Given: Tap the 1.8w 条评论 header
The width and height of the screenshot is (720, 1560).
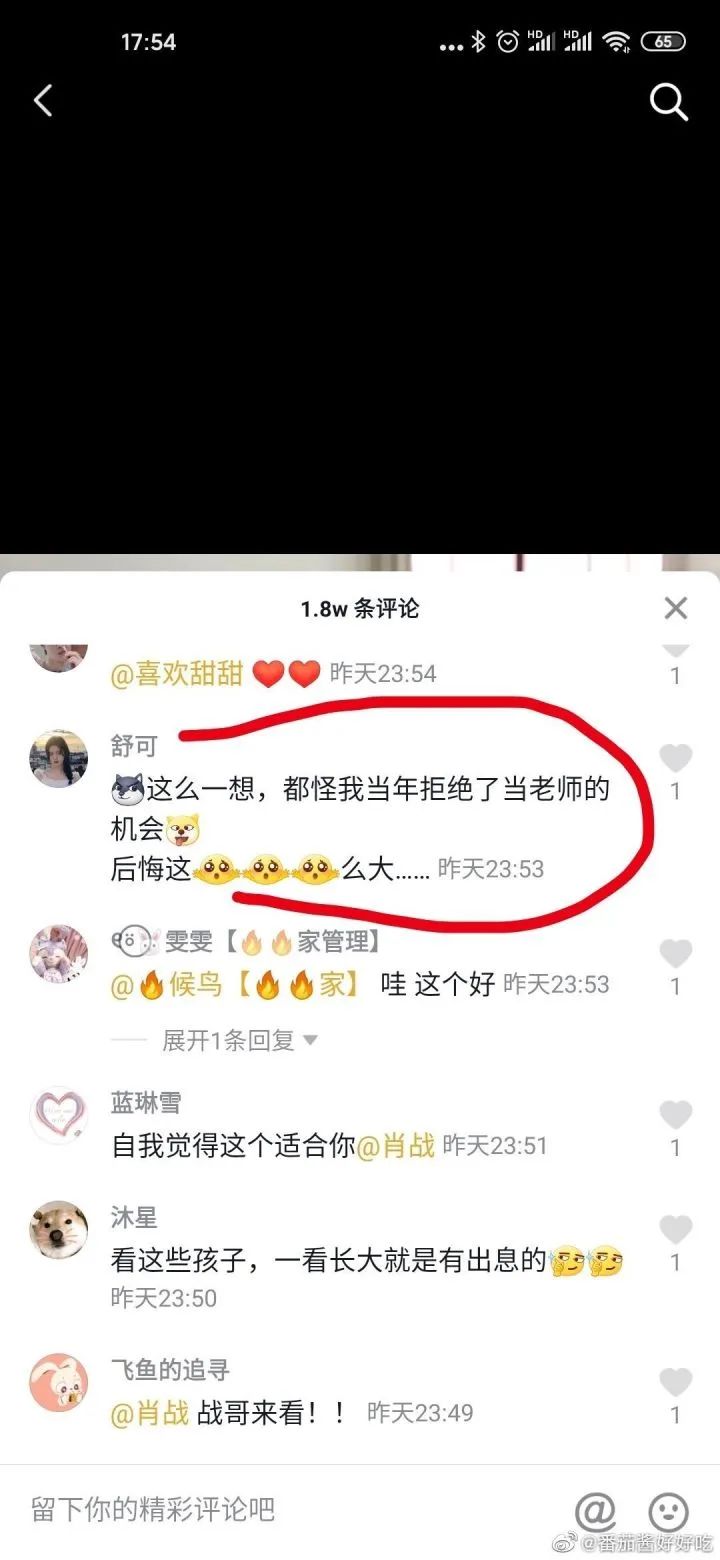Looking at the screenshot, I should pyautogui.click(x=360, y=608).
